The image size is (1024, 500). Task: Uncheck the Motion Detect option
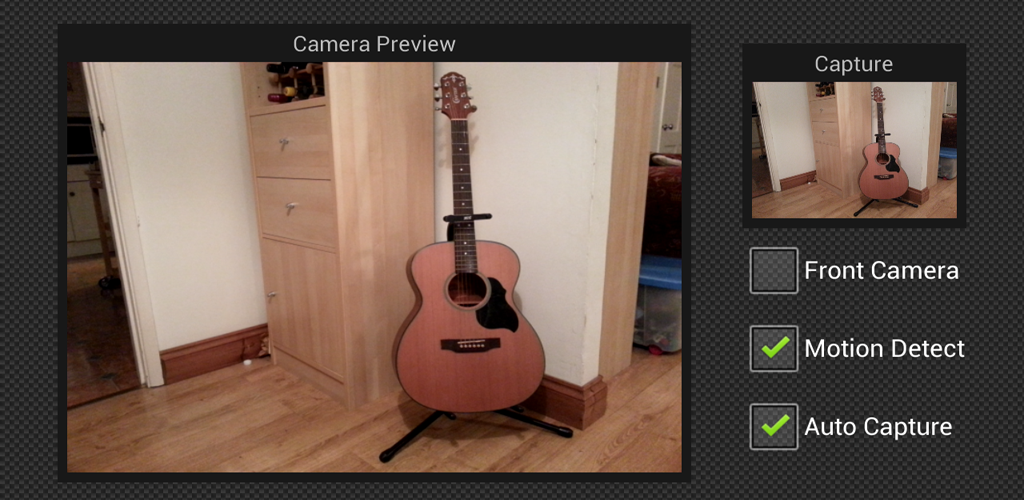click(x=774, y=349)
